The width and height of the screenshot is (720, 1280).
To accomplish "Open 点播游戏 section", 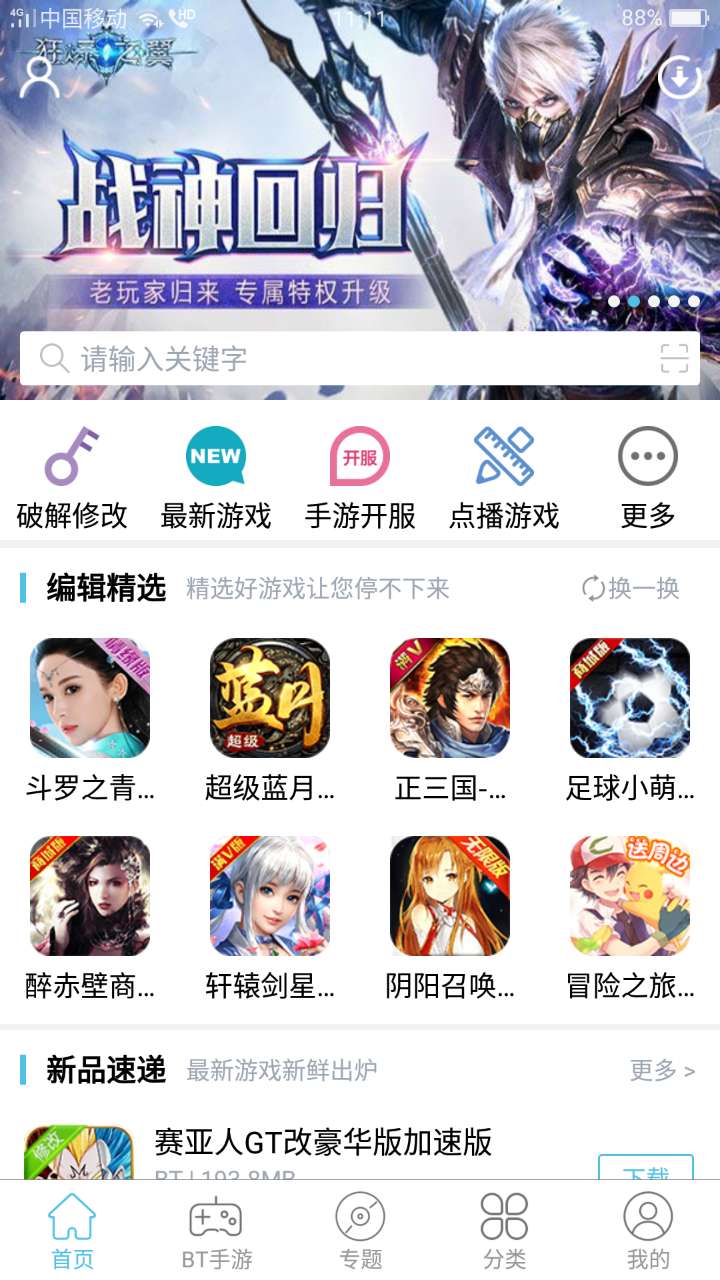I will pos(504,478).
